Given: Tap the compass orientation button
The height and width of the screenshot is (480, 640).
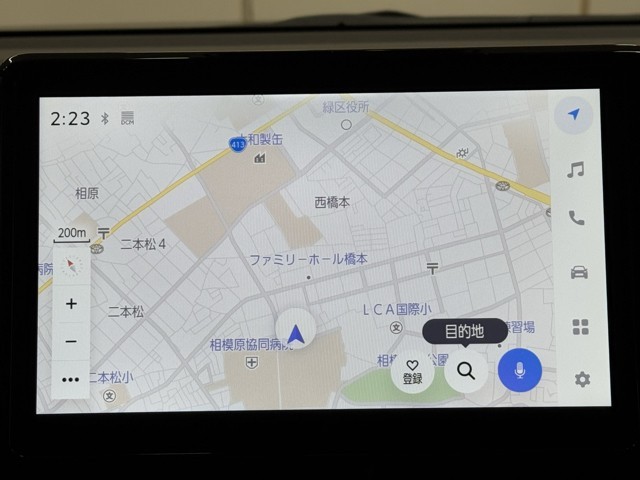Looking at the screenshot, I should (71, 266).
